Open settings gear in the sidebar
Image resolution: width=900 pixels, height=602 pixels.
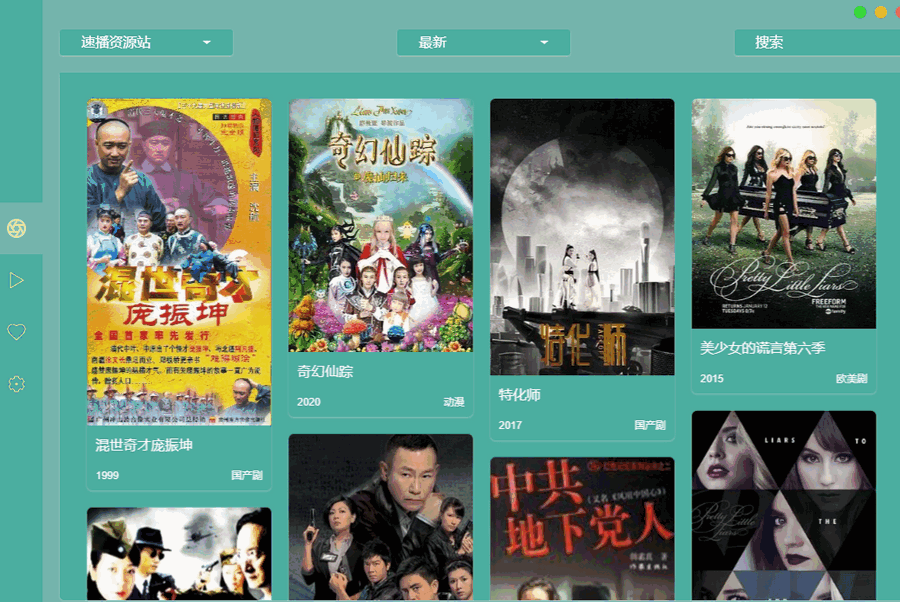point(16,384)
